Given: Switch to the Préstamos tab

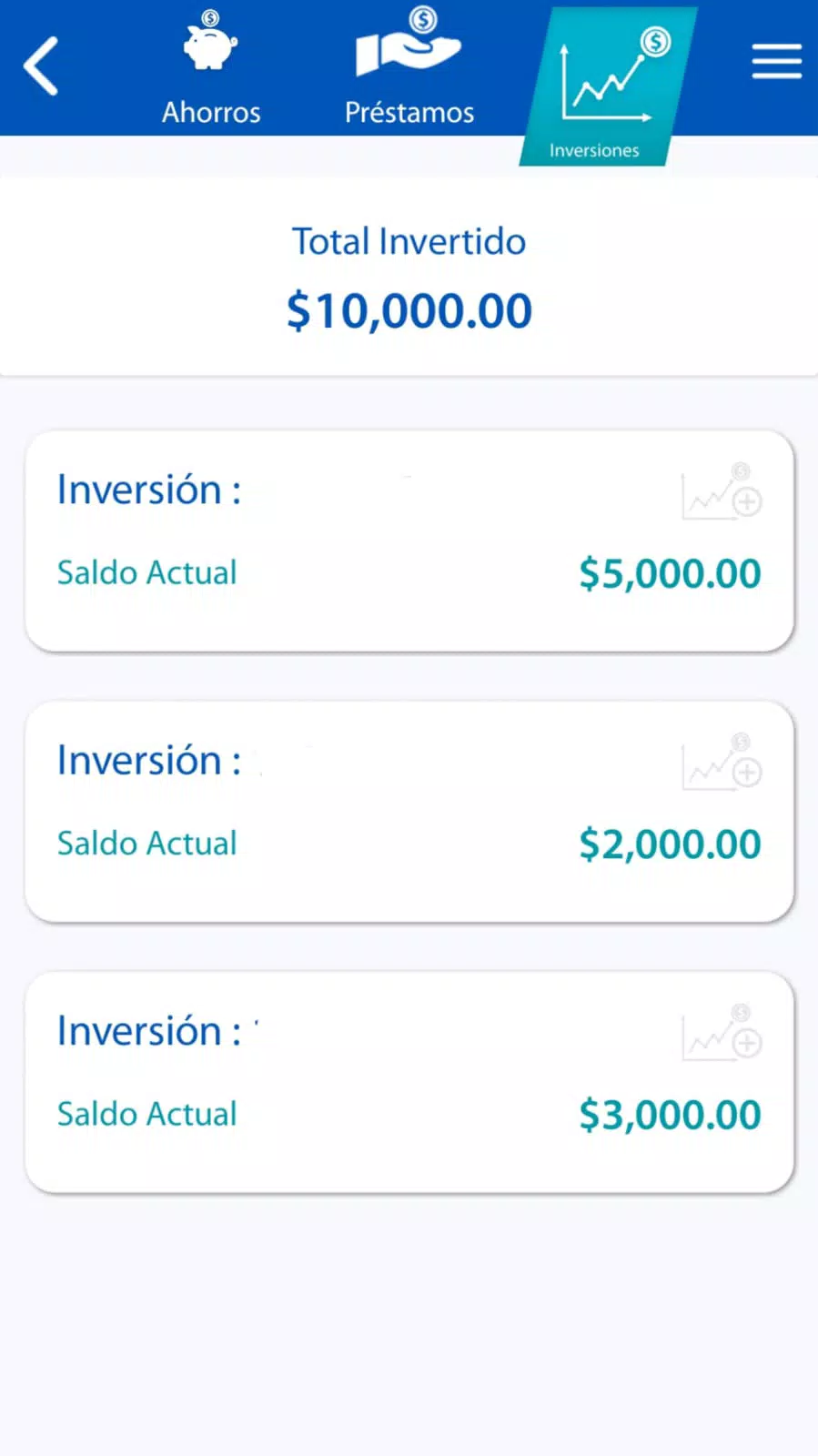Looking at the screenshot, I should 409,111.
